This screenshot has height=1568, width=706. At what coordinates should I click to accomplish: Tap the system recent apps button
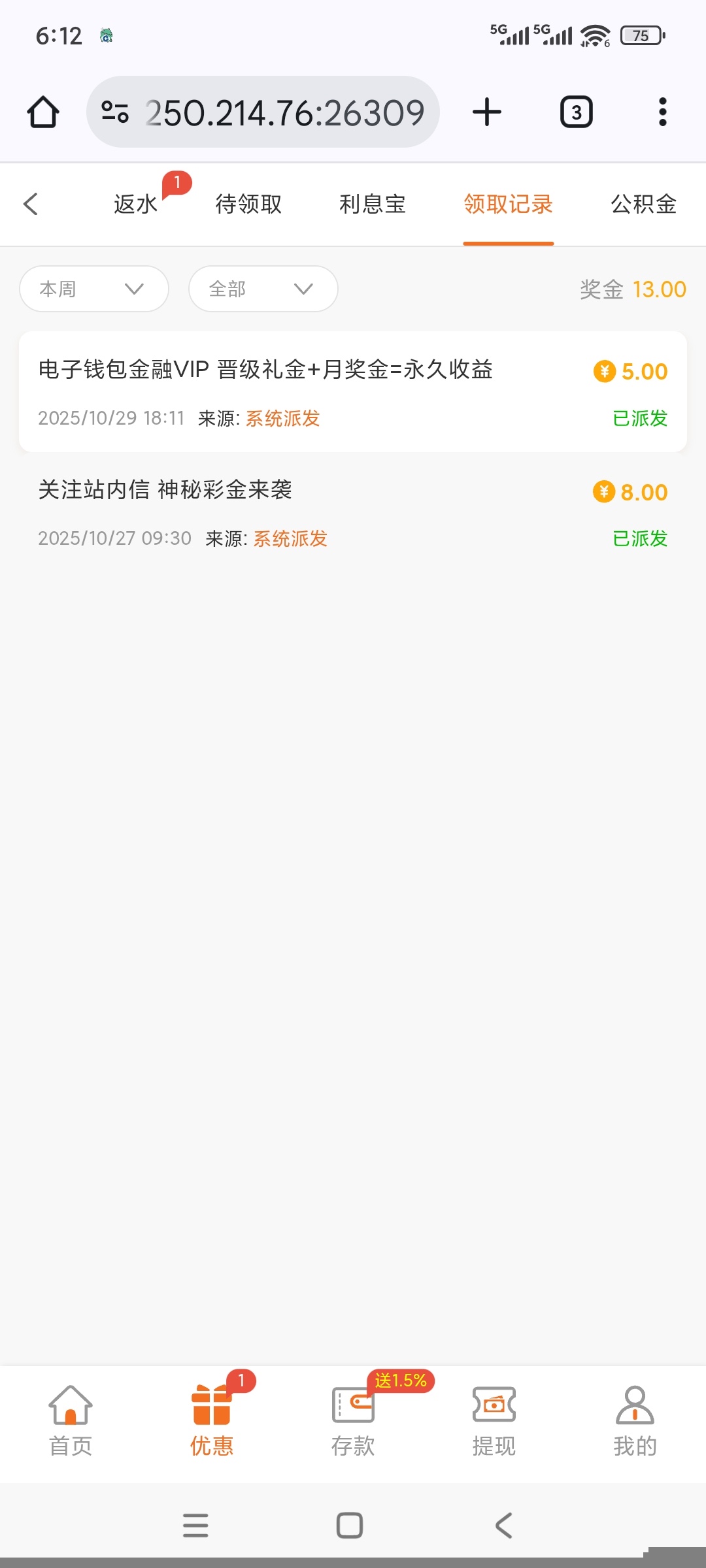point(195,1526)
